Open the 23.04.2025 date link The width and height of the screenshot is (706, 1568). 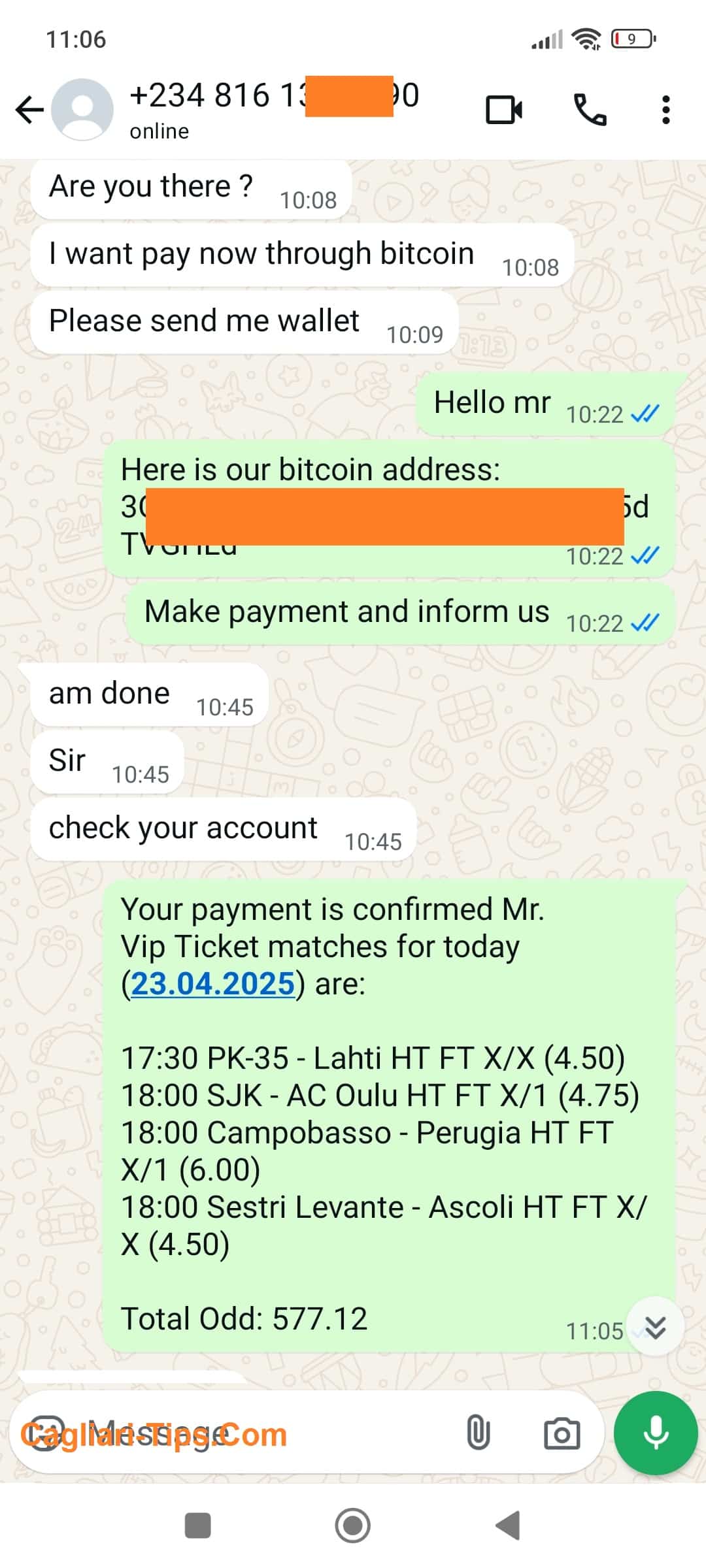coord(212,983)
